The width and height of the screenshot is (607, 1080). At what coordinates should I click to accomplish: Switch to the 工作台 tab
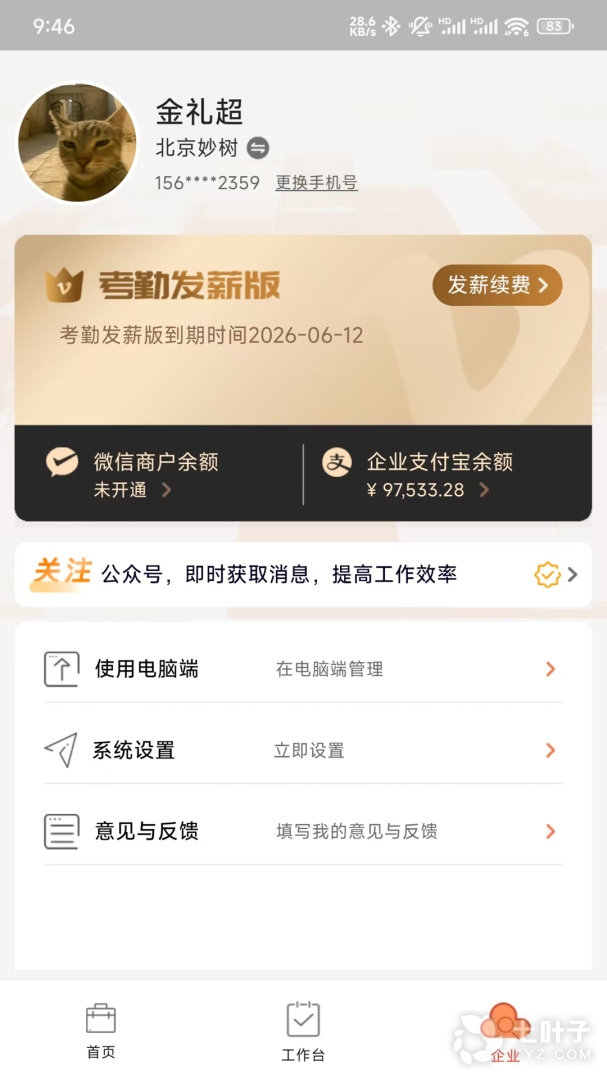[303, 1031]
